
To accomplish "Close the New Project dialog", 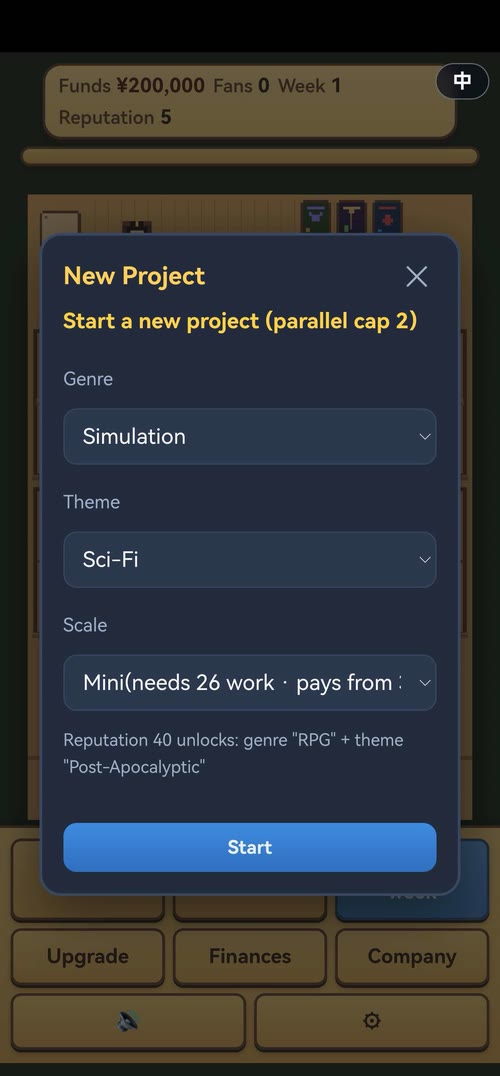I will click(416, 277).
